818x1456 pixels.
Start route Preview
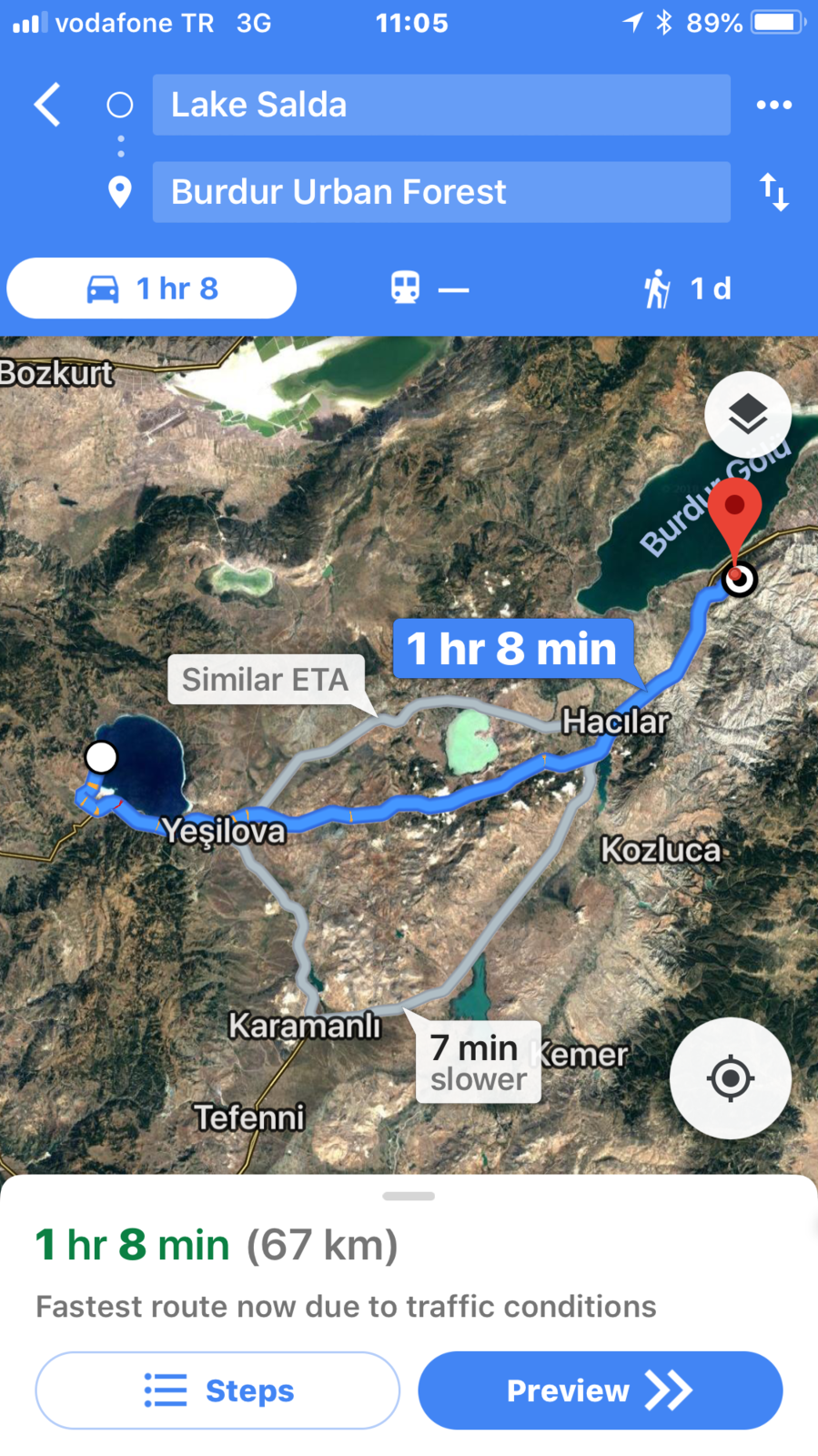(x=600, y=1390)
